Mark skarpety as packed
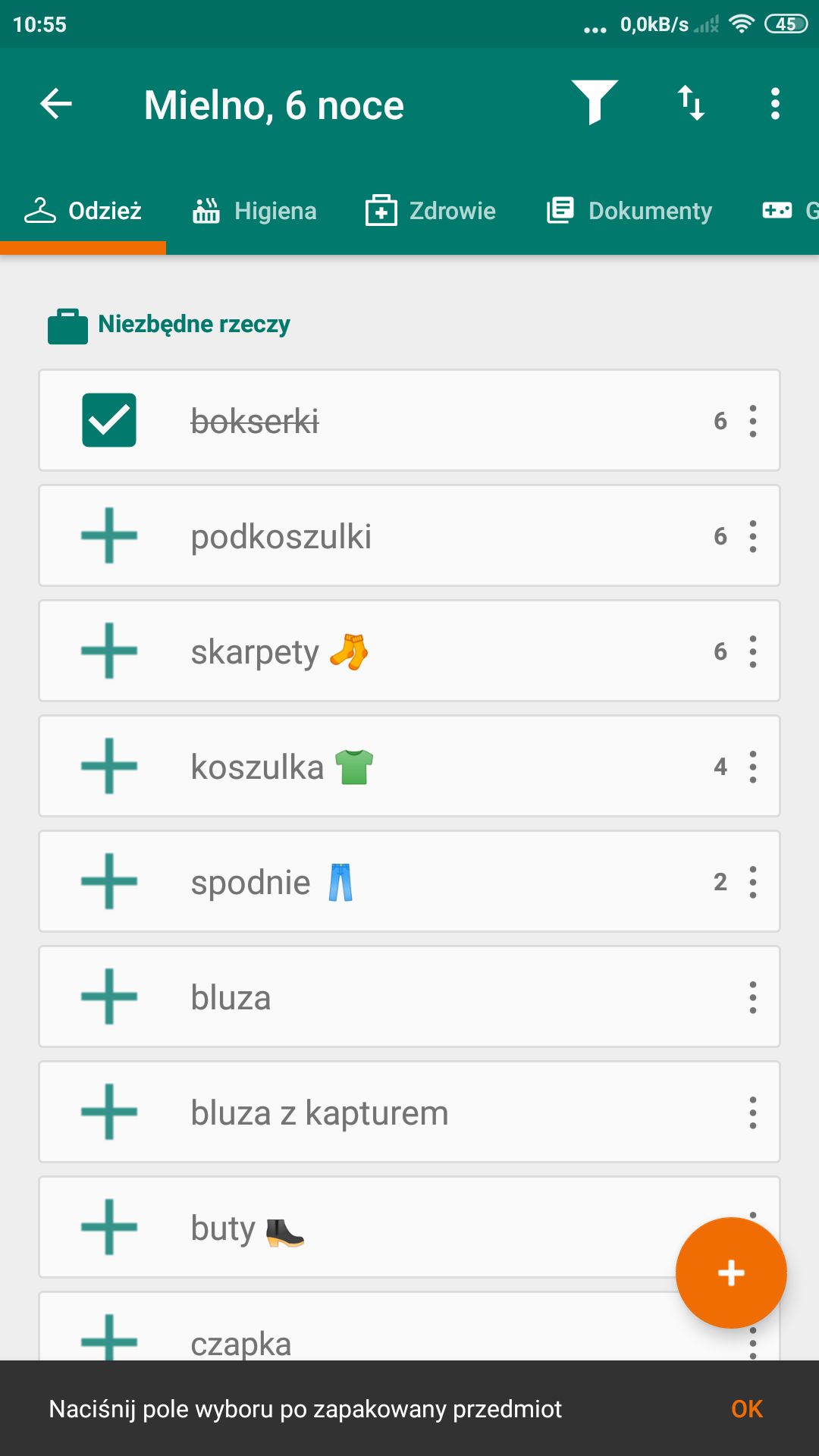Image resolution: width=819 pixels, height=1456 pixels. (109, 651)
